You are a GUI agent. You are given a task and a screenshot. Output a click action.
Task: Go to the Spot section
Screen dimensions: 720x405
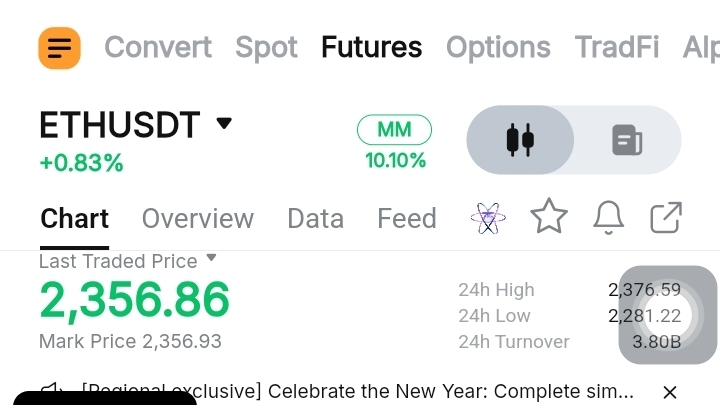click(x=266, y=47)
